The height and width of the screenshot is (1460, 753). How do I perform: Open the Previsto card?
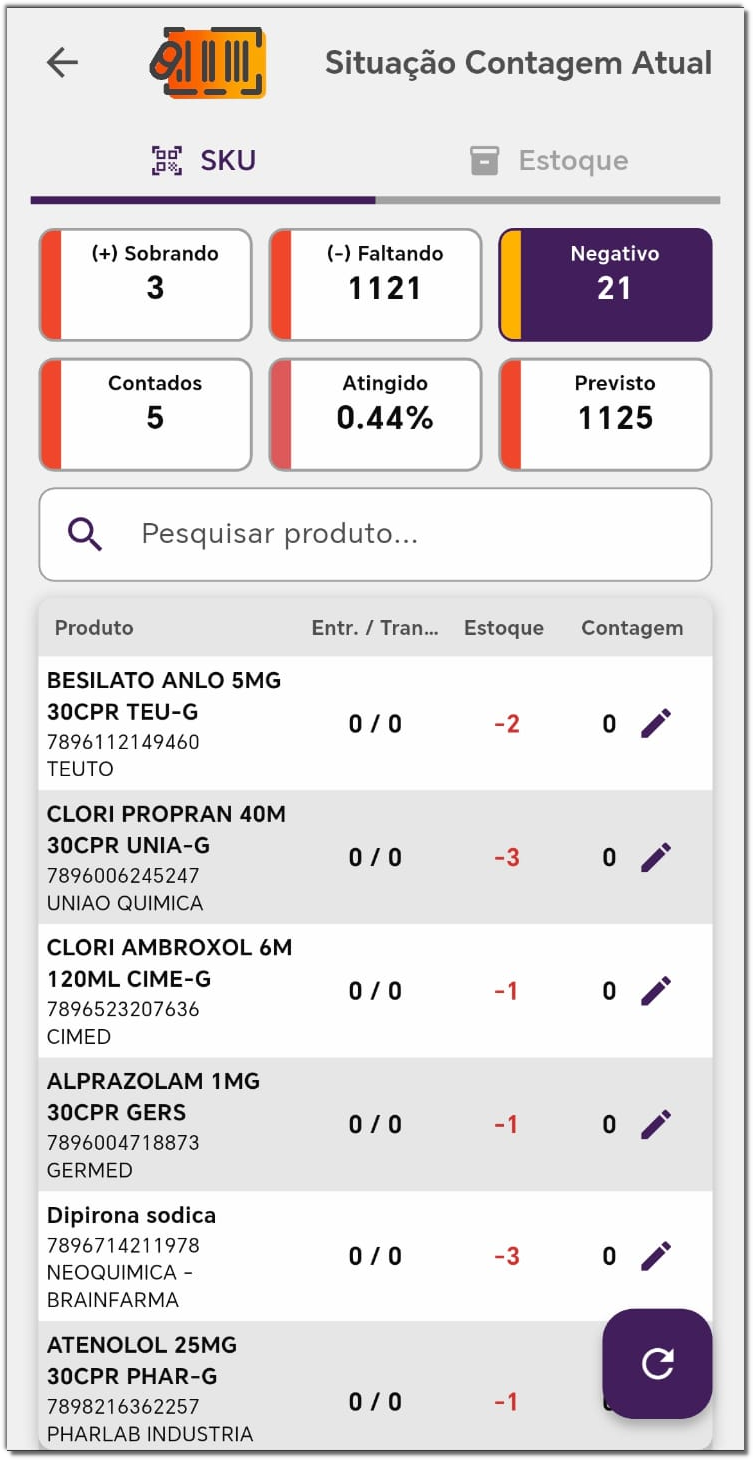click(x=606, y=414)
